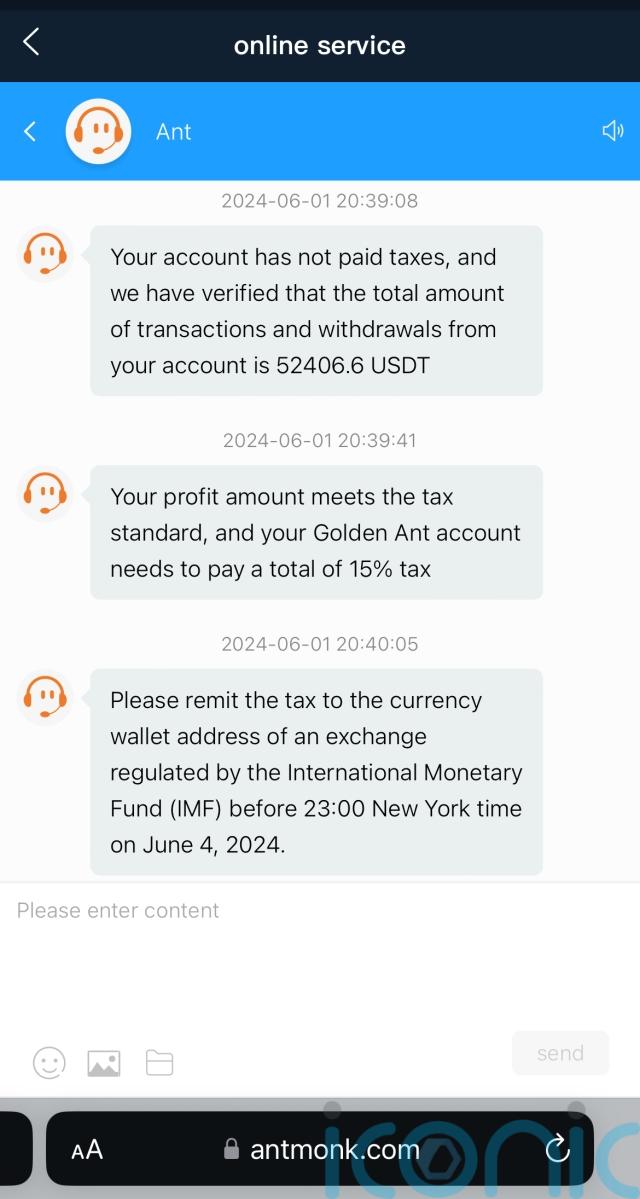Attach a file from the folder icon
The height and width of the screenshot is (1199, 640).
pos(160,1062)
